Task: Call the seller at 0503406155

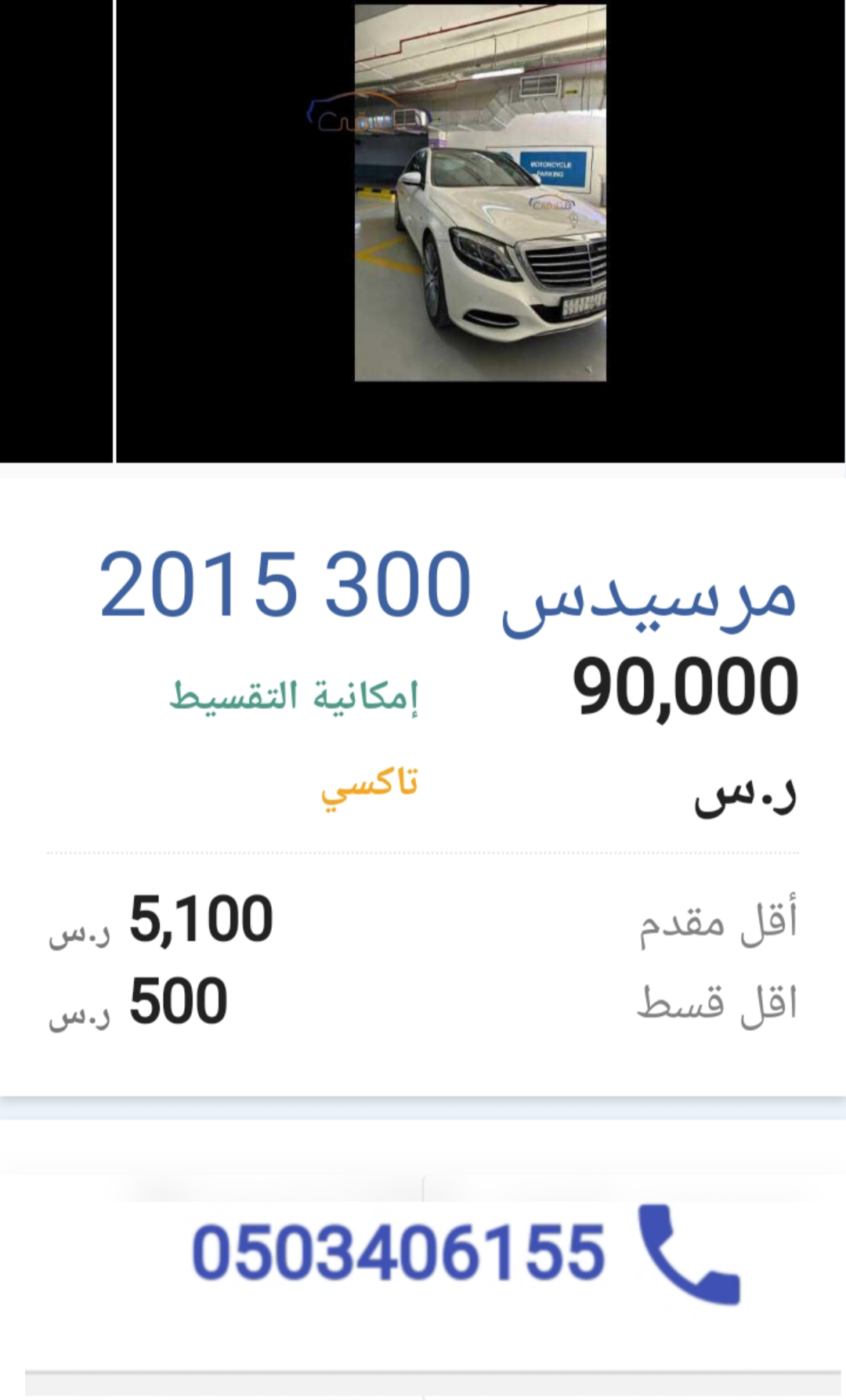Action: pyautogui.click(x=465, y=1253)
